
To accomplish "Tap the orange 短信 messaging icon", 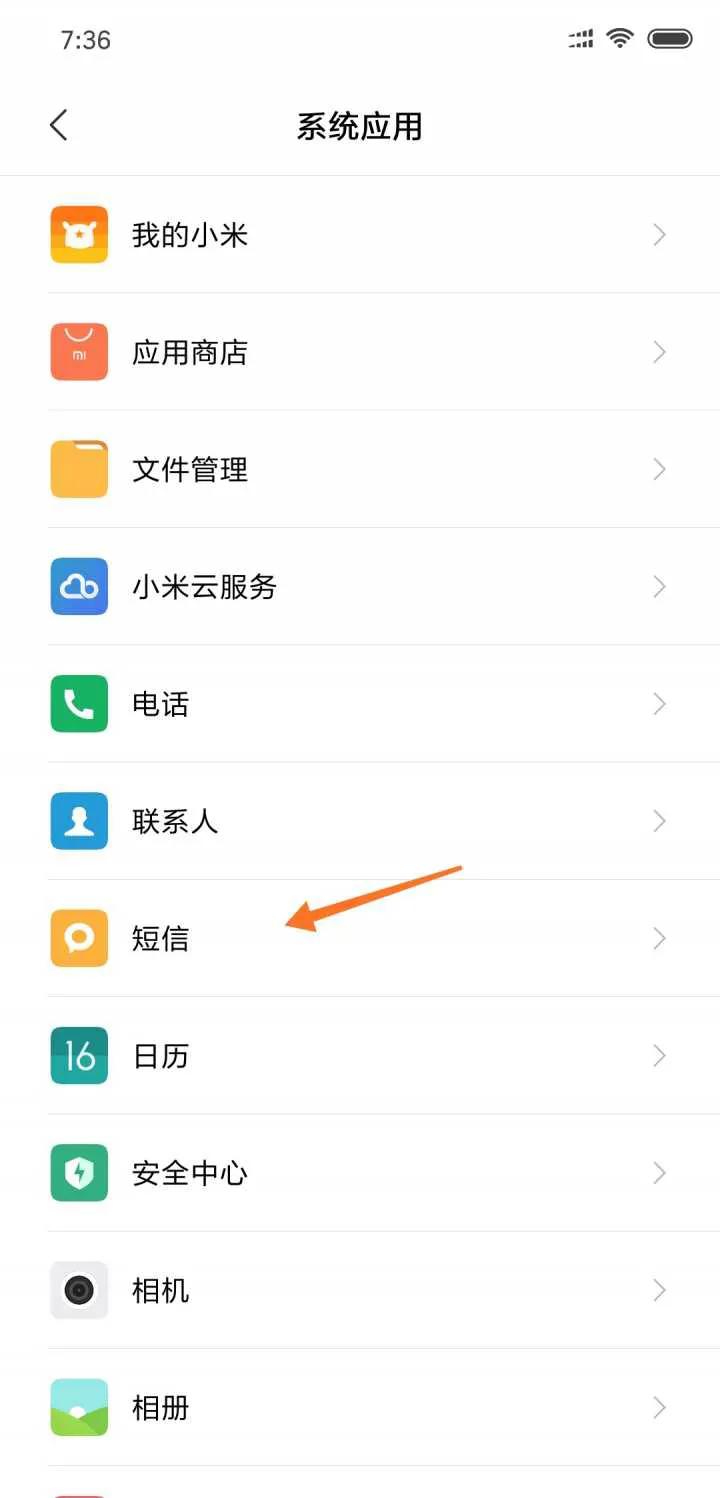I will [78, 938].
